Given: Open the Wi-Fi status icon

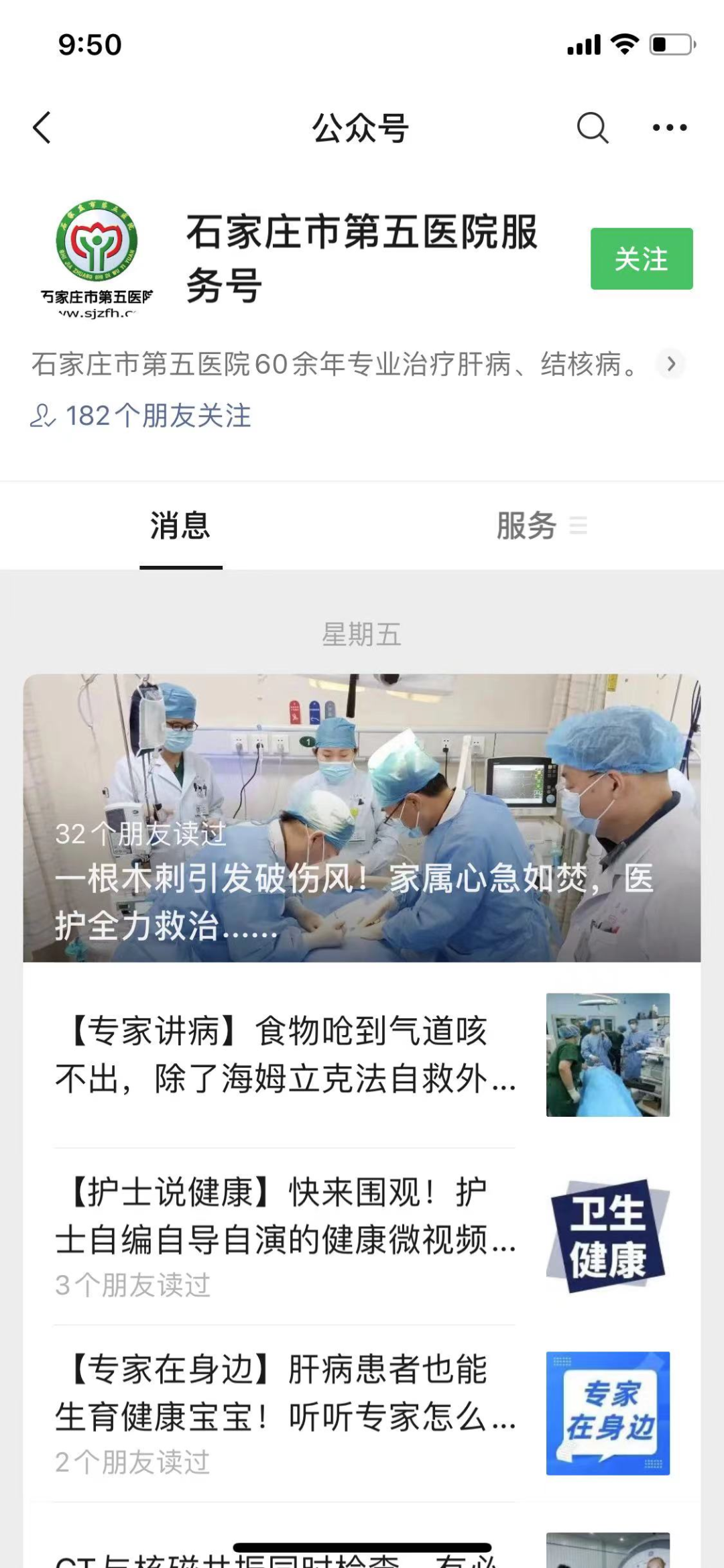Looking at the screenshot, I should 623,44.
